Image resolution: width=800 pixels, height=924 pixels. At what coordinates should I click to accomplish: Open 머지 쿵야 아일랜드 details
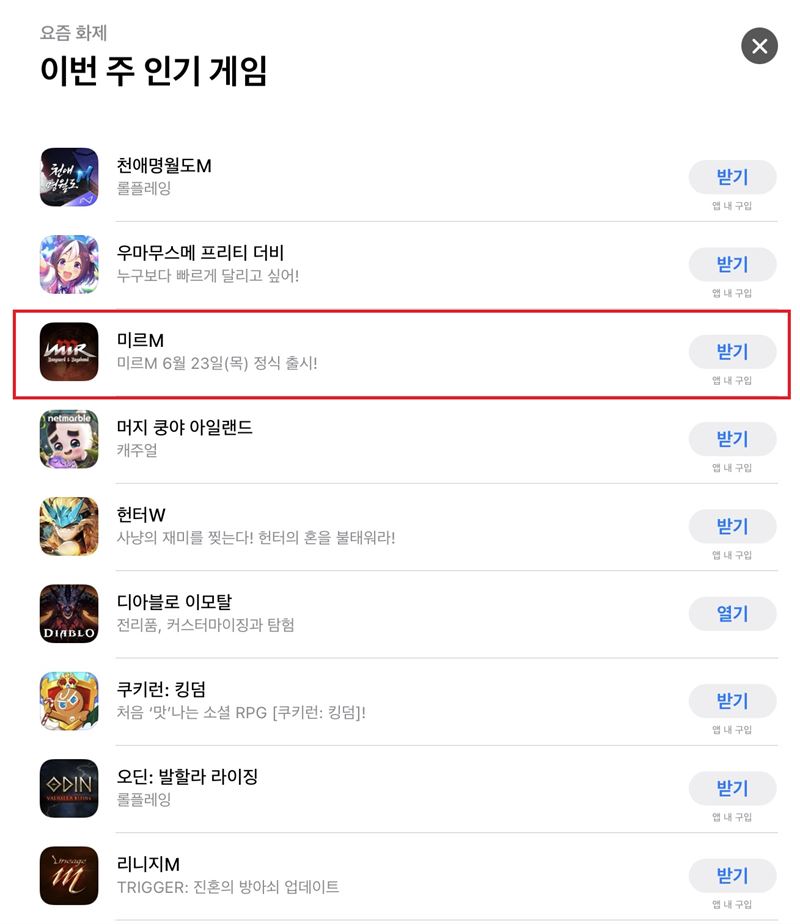pyautogui.click(x=185, y=428)
